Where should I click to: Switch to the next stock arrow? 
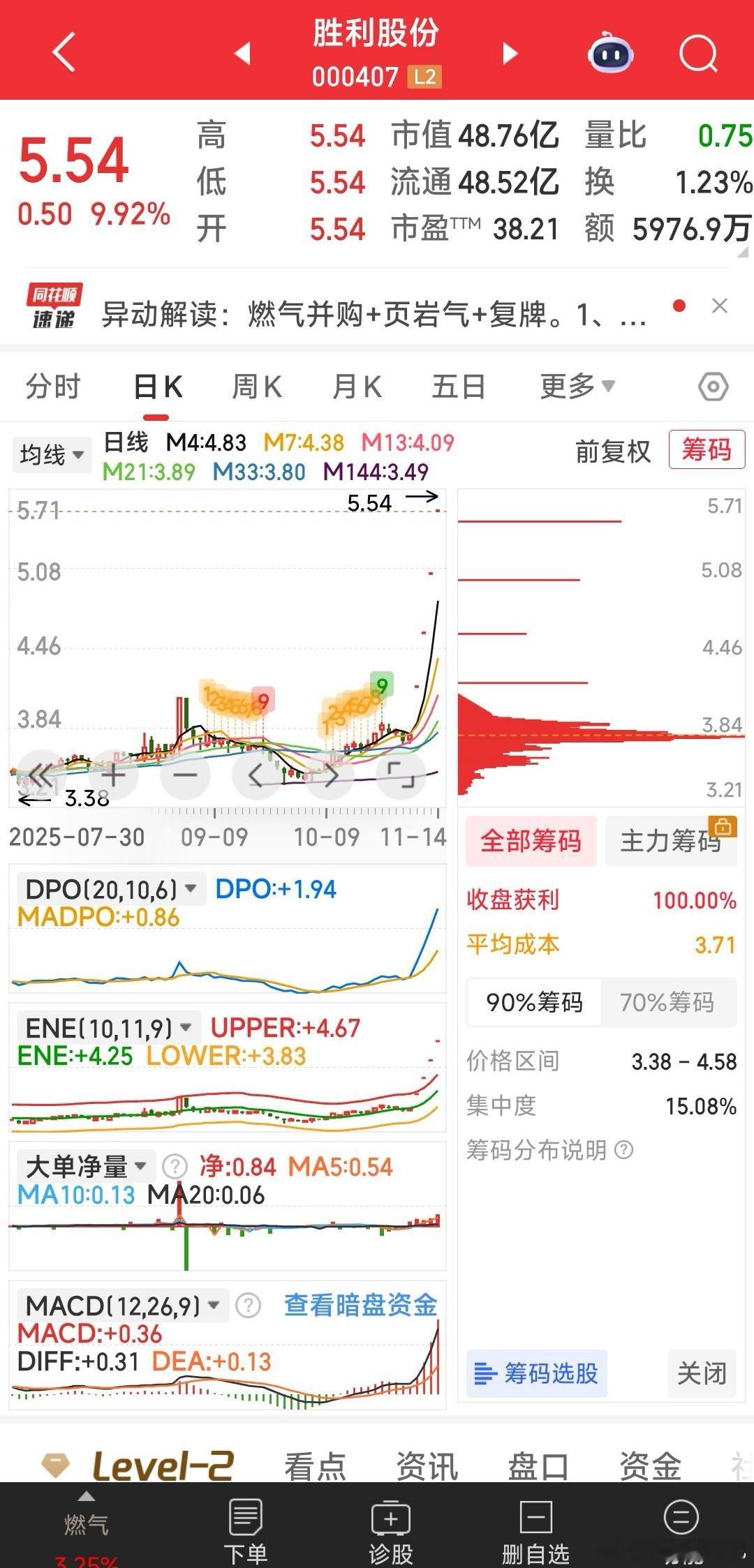[x=511, y=53]
